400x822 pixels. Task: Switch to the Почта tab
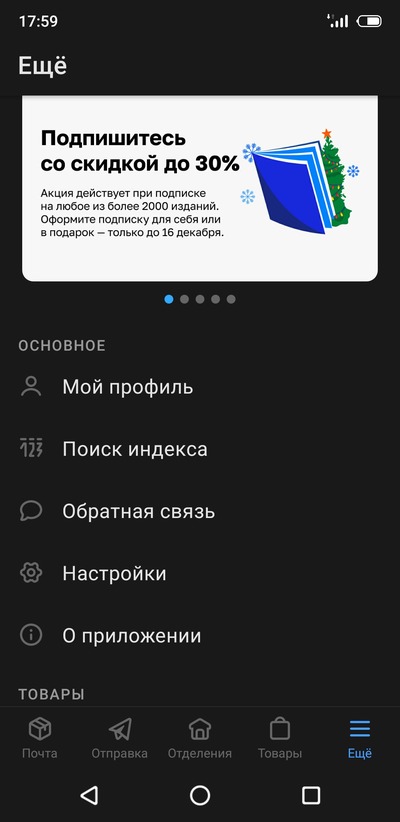coord(40,739)
